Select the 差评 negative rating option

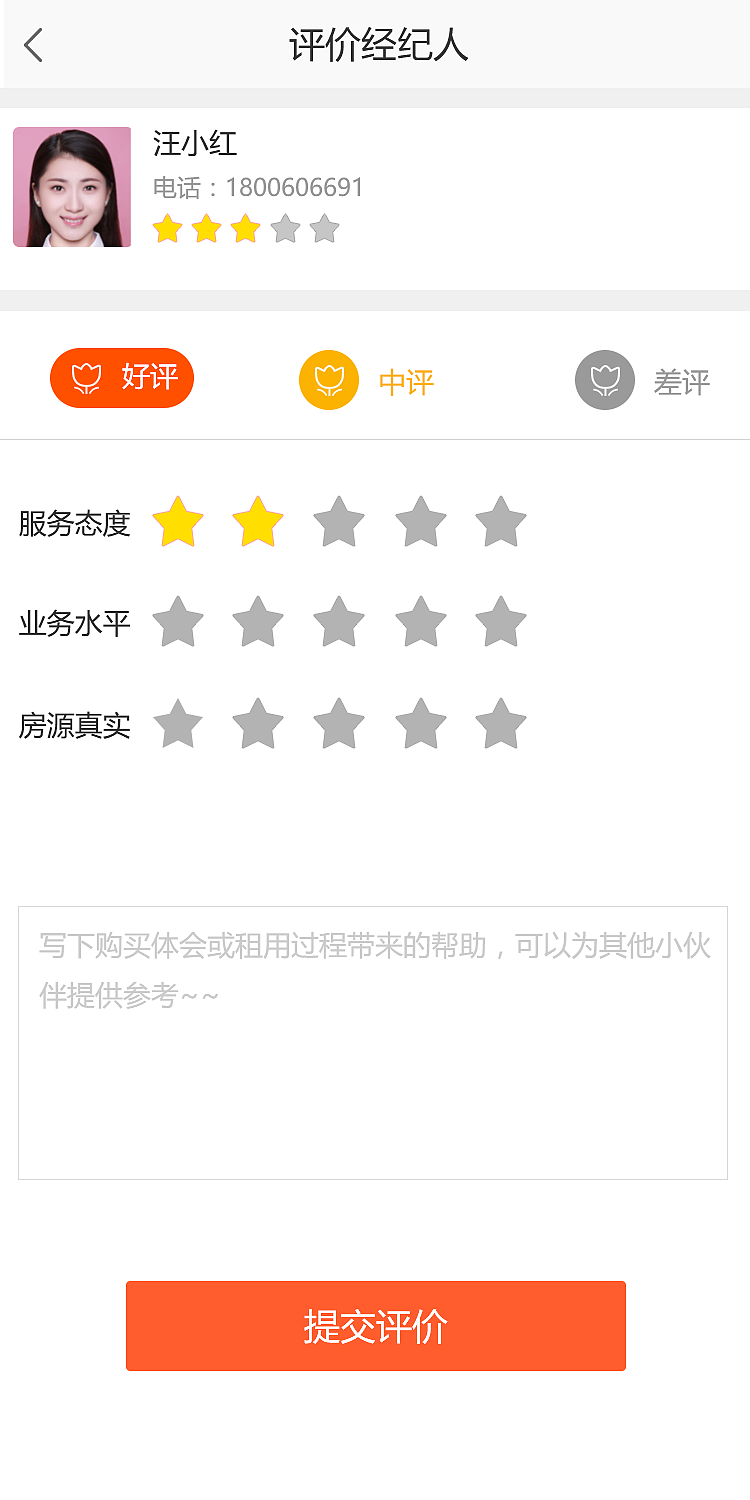[643, 380]
